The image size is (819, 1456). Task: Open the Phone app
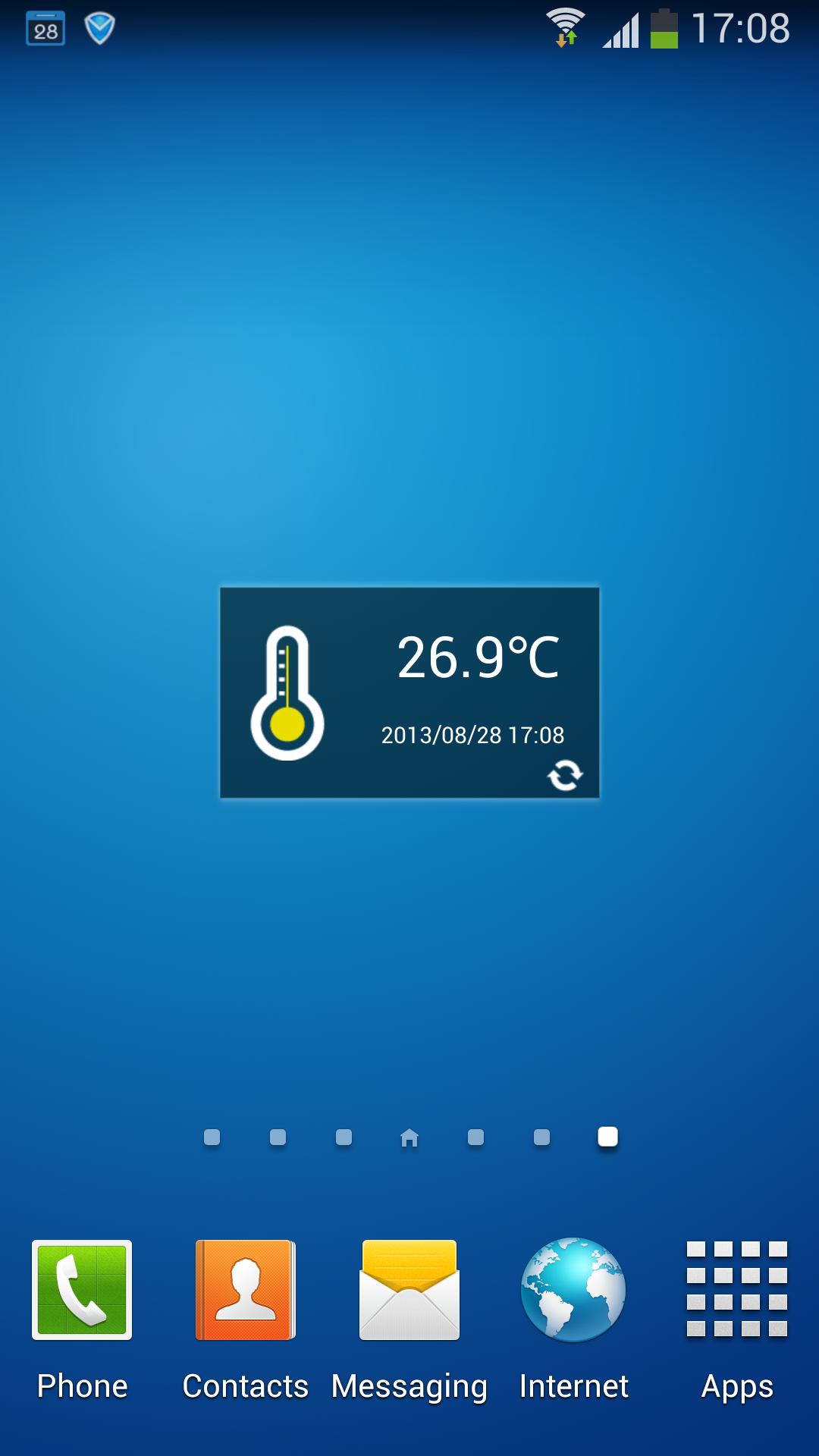(82, 1319)
